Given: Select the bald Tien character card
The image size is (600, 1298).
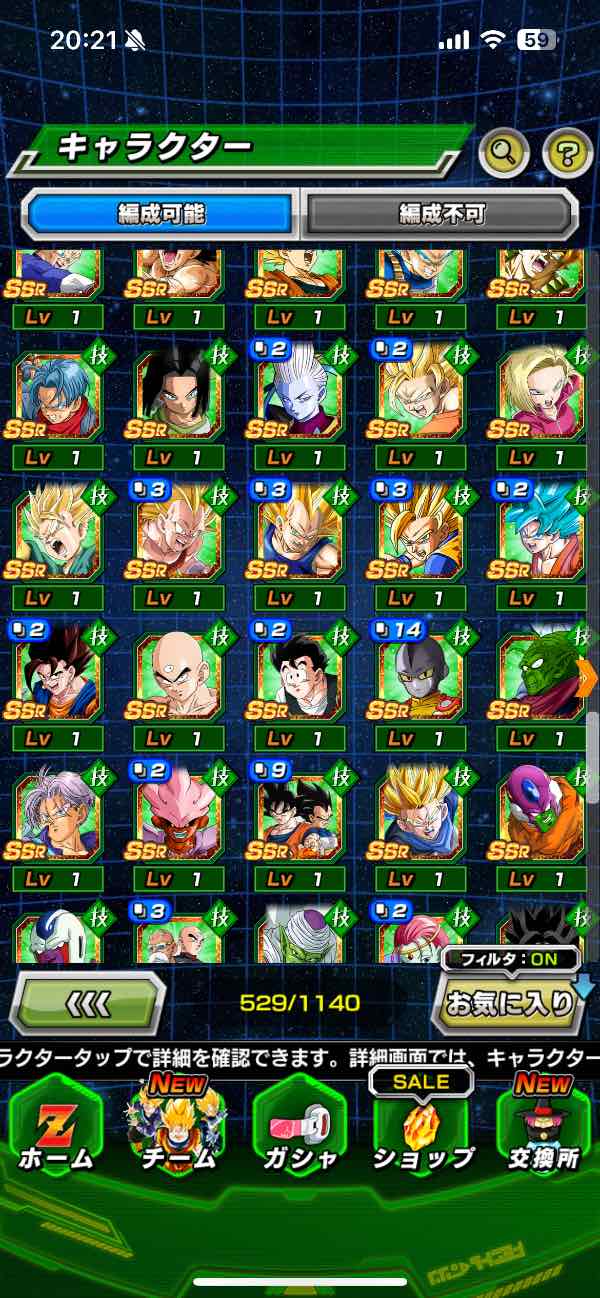Looking at the screenshot, I should point(177,675).
